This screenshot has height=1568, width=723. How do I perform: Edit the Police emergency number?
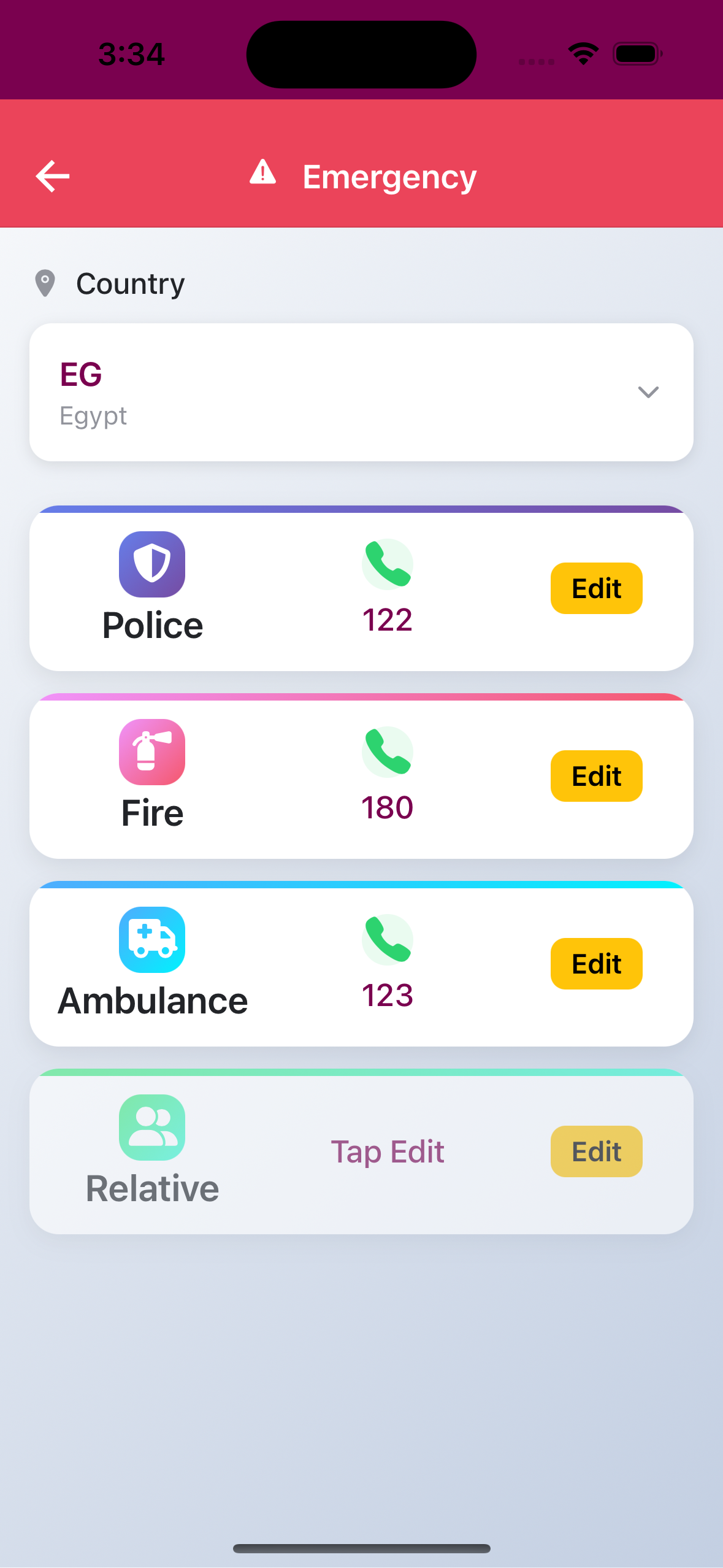[x=595, y=588]
